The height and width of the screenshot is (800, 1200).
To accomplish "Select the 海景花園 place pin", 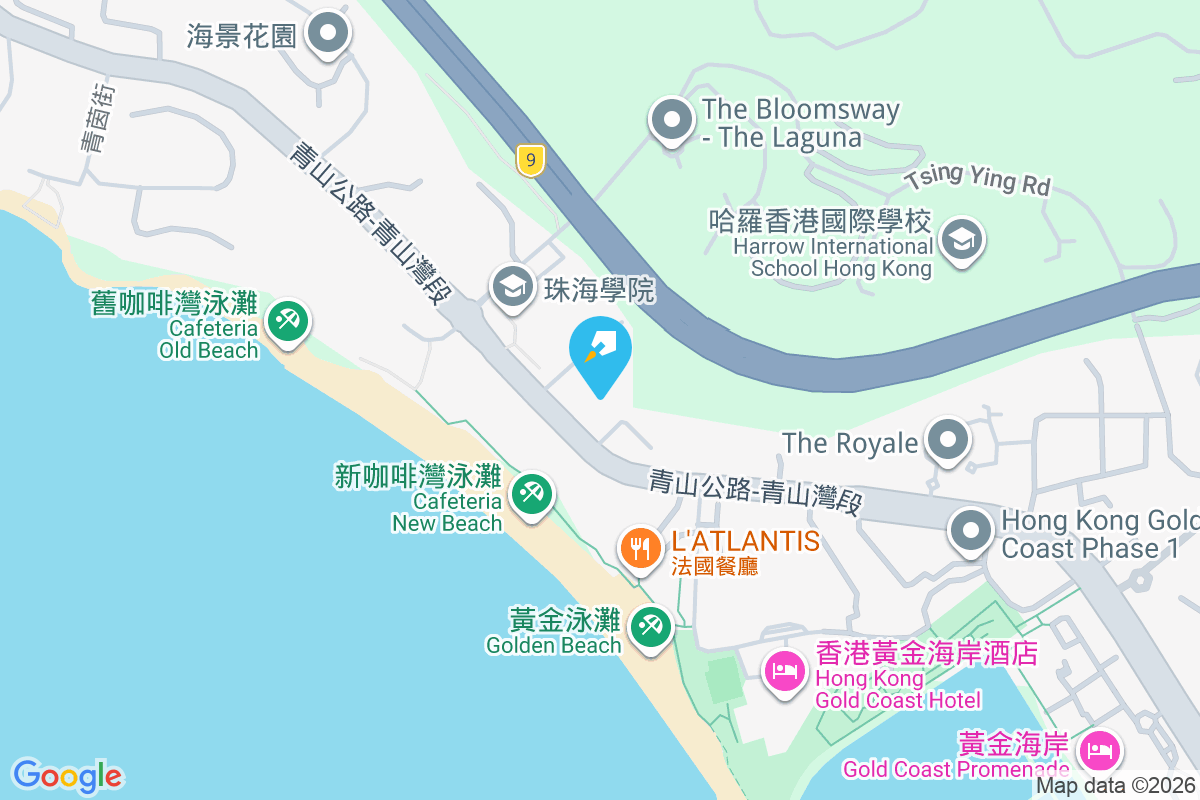I will click(x=327, y=35).
